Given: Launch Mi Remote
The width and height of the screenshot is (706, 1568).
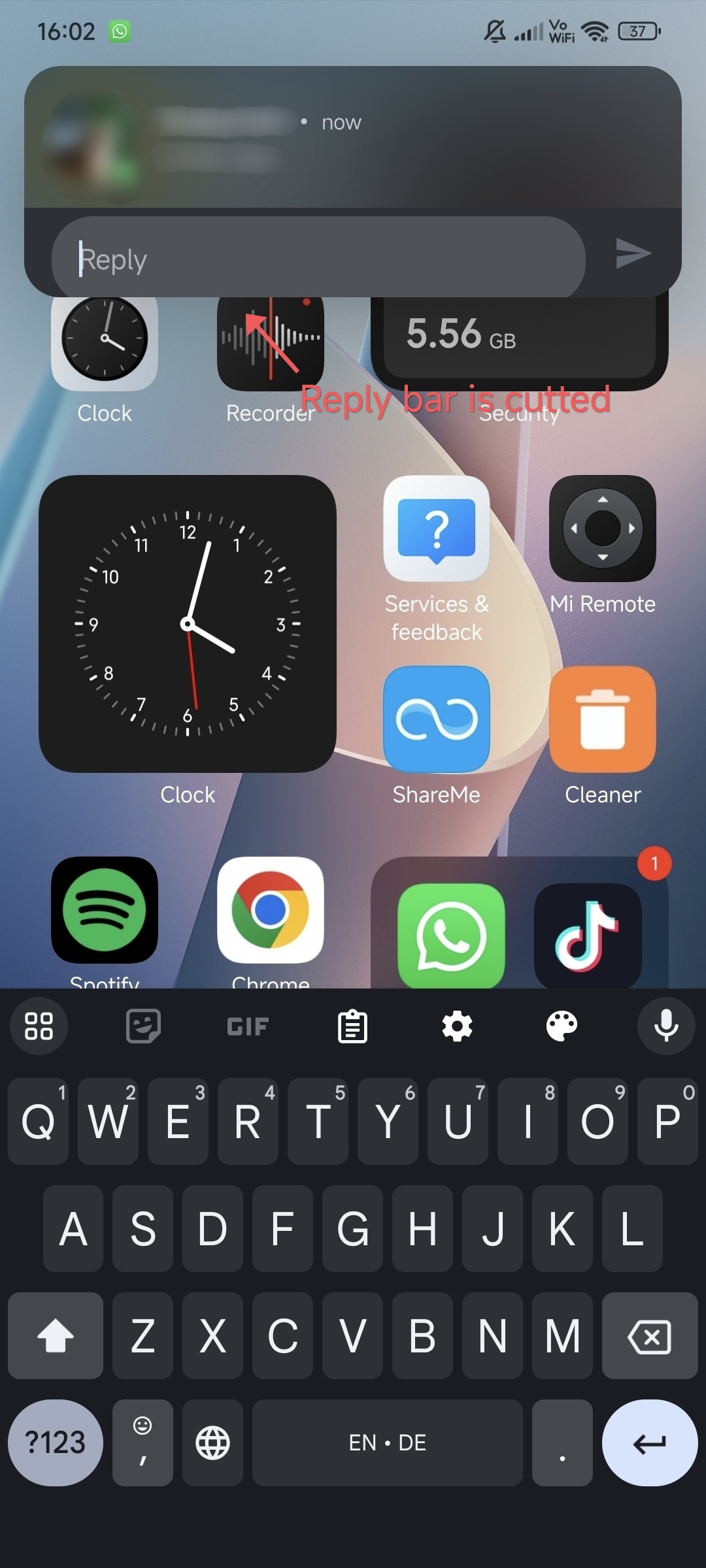Looking at the screenshot, I should click(603, 529).
